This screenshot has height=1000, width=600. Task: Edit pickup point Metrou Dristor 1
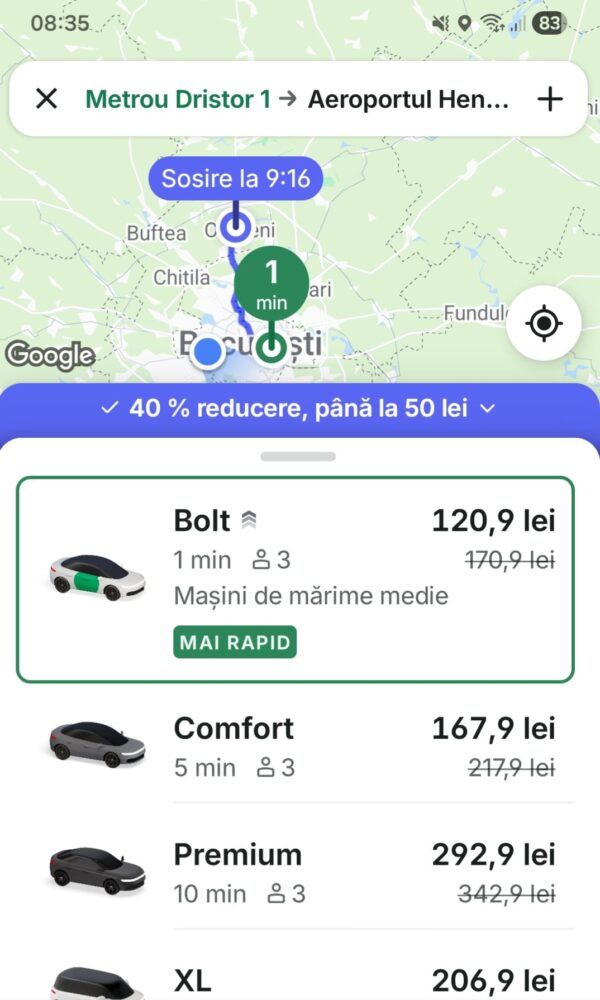pos(178,99)
